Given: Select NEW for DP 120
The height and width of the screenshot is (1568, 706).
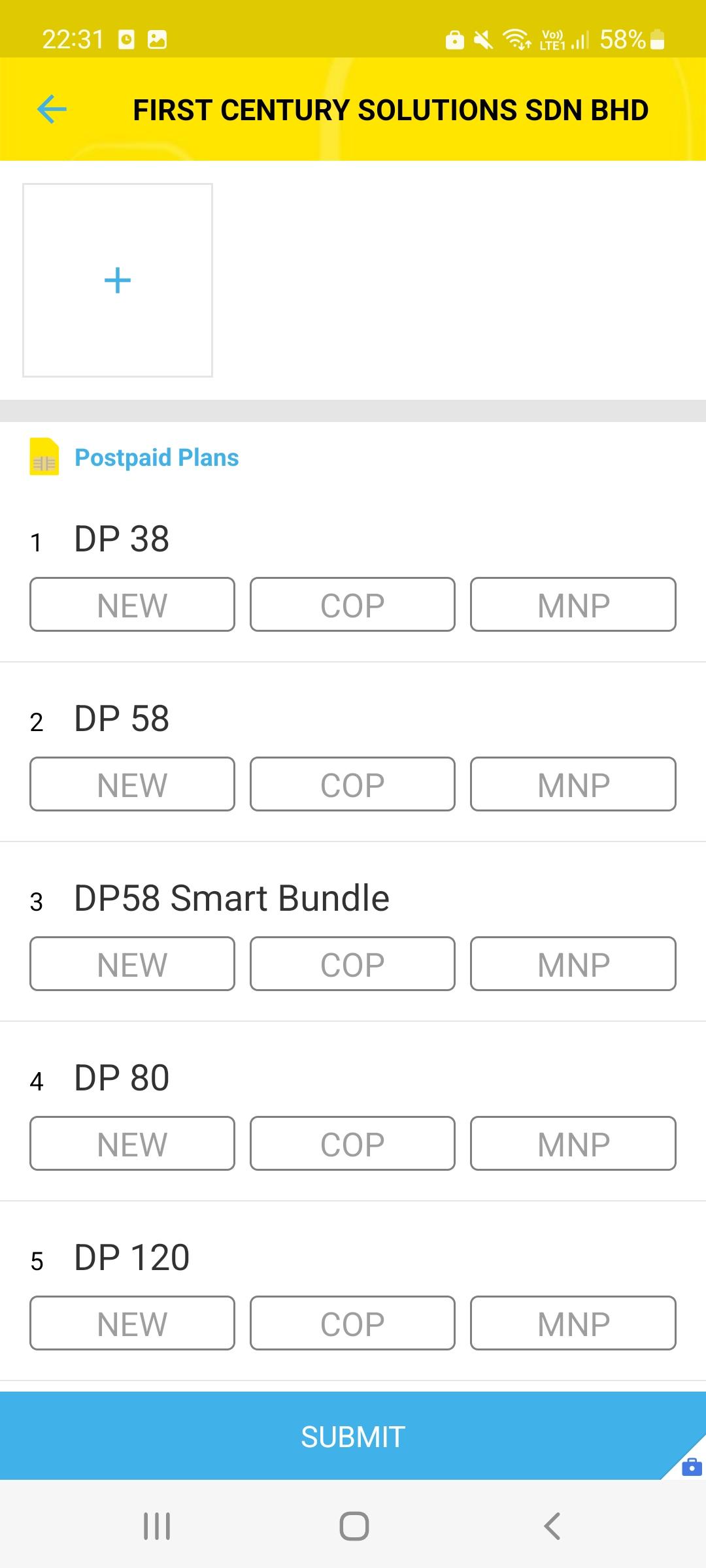Looking at the screenshot, I should coord(132,1323).
